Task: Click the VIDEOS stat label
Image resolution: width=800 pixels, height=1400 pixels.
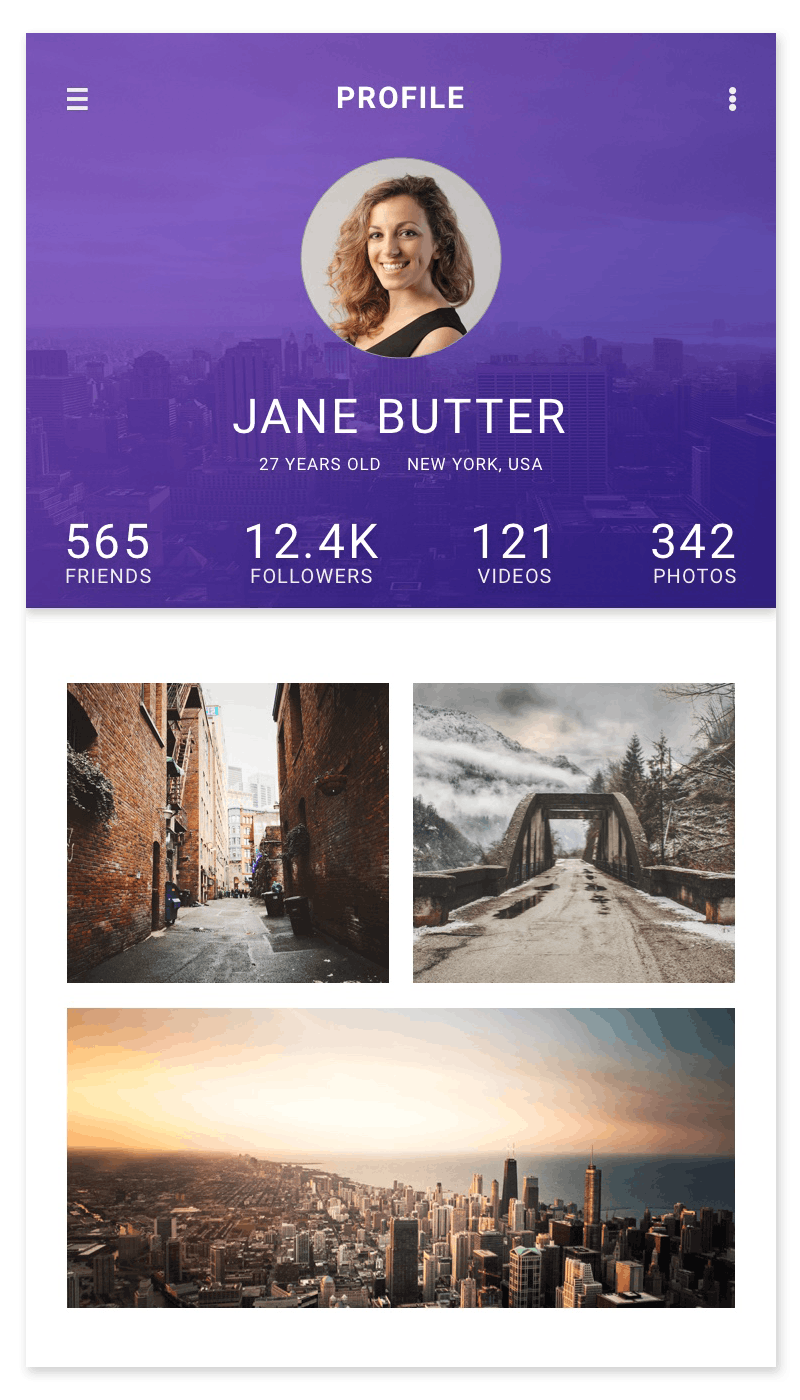Action: [513, 576]
